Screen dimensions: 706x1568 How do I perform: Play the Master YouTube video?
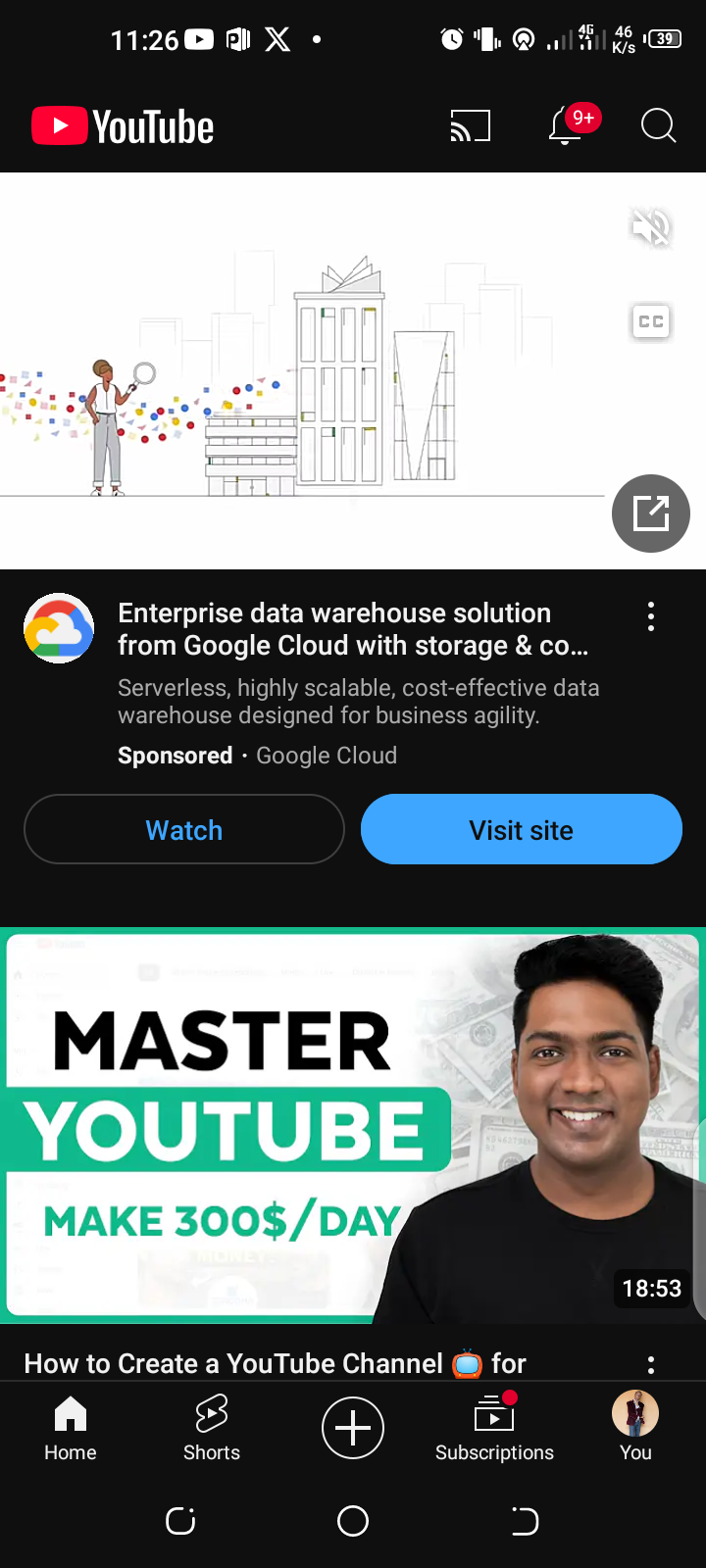pos(353,1125)
